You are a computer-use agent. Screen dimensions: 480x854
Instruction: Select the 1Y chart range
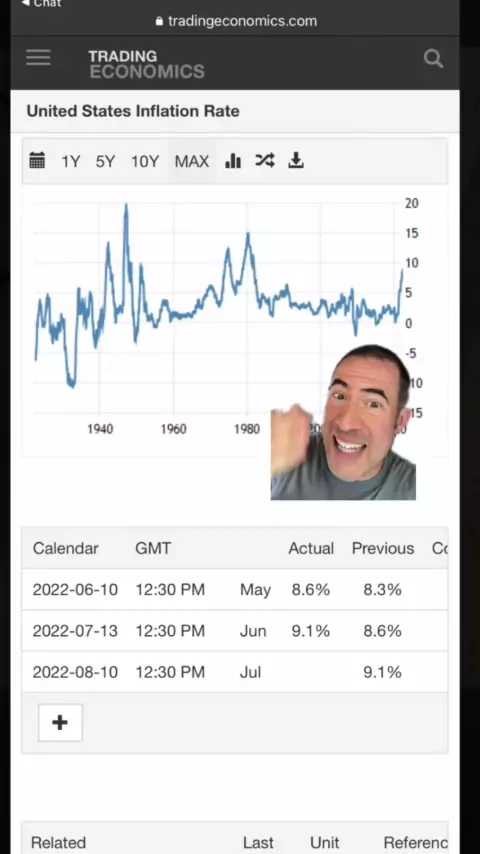[71, 161]
